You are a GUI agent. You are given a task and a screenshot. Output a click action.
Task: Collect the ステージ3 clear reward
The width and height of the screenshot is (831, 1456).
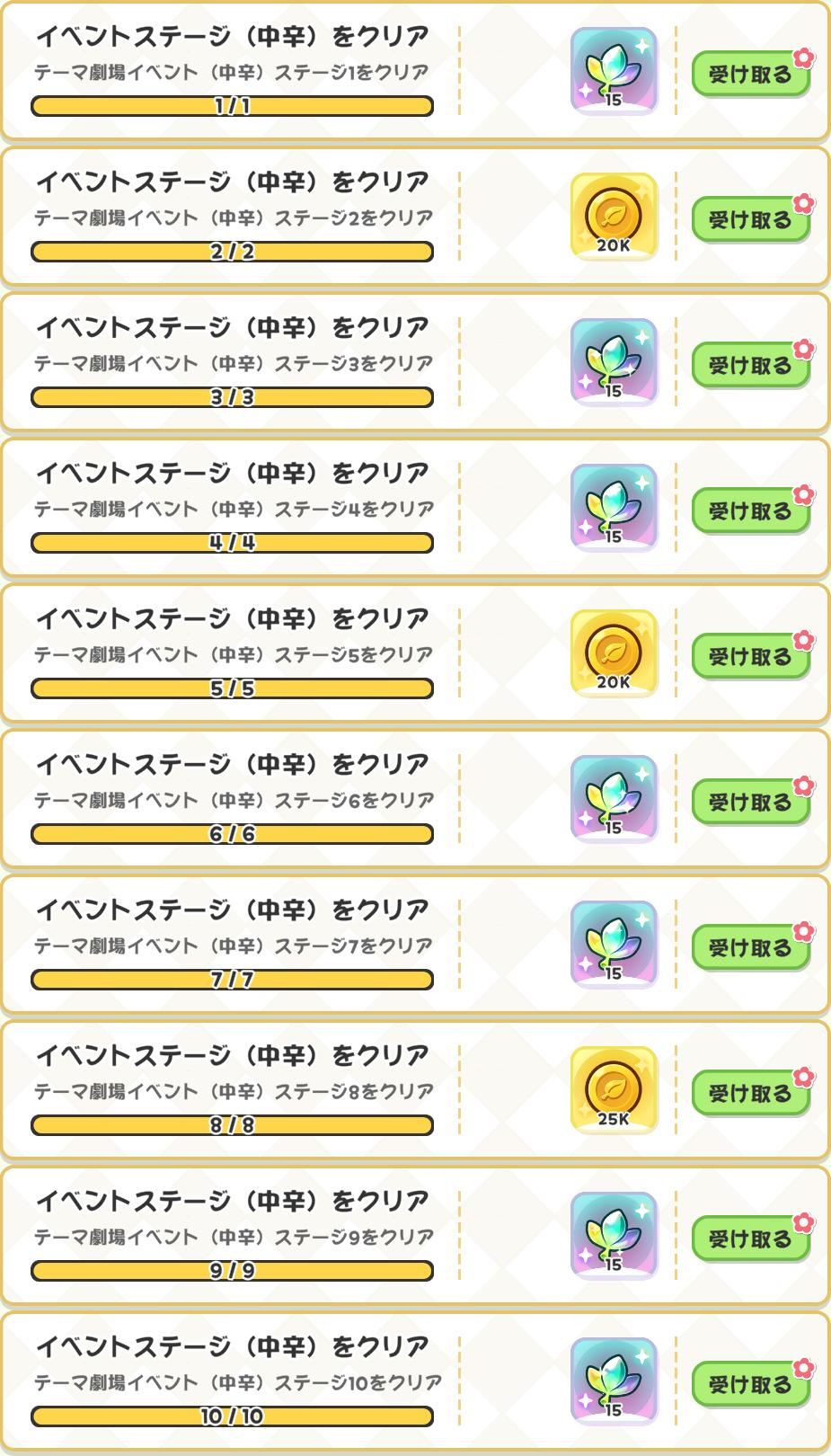pyautogui.click(x=750, y=366)
